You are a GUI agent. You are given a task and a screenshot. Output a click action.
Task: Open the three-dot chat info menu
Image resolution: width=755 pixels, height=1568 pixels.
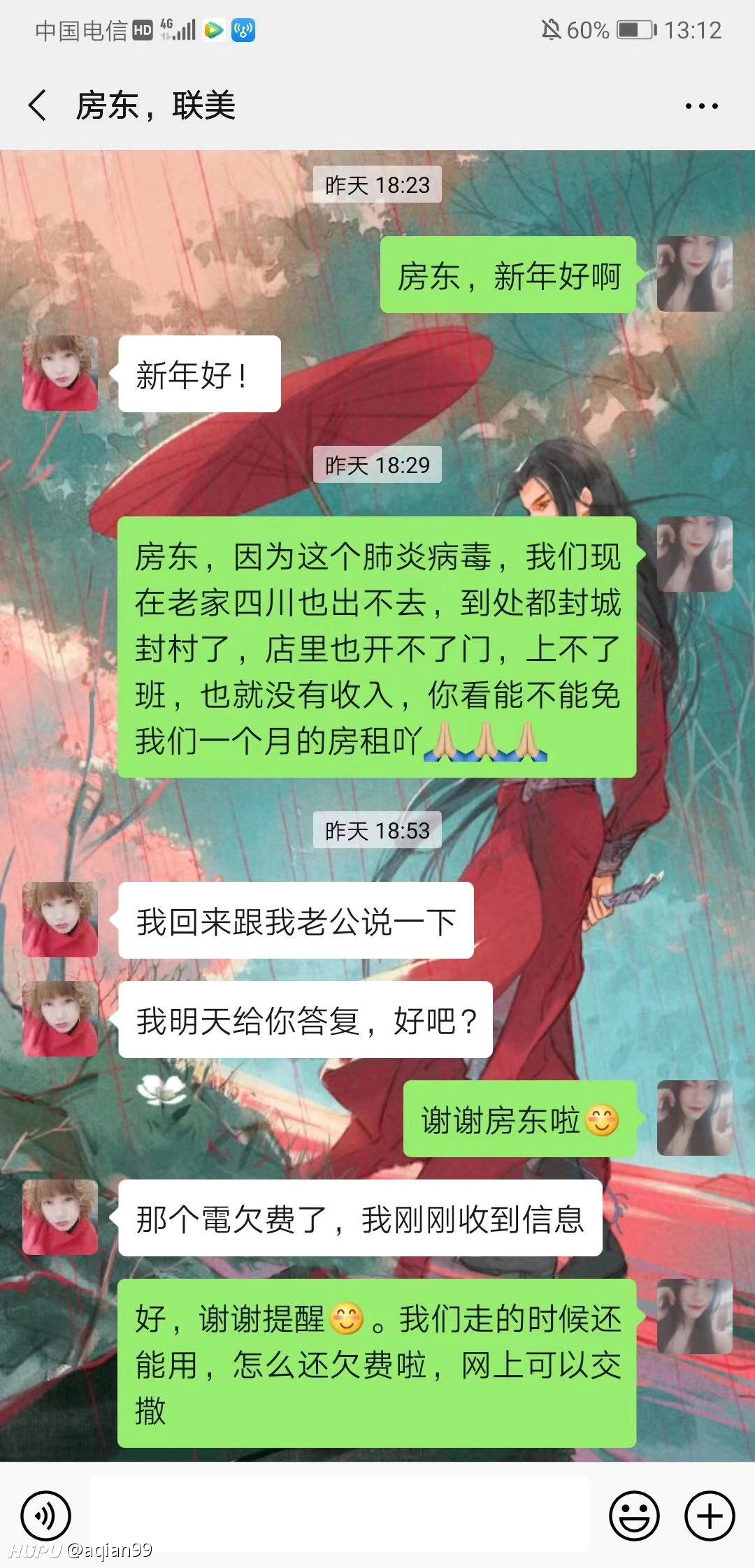point(701,106)
